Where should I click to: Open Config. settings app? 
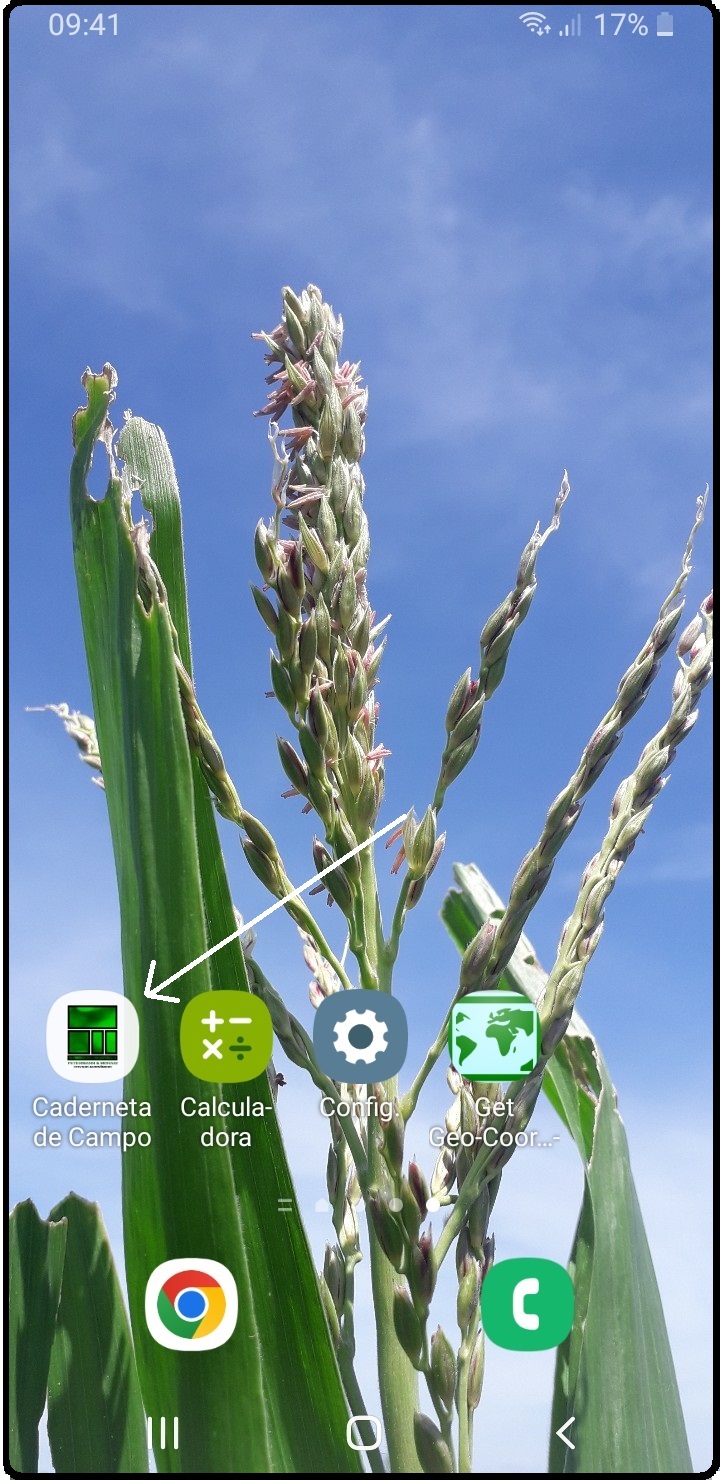point(360,1036)
